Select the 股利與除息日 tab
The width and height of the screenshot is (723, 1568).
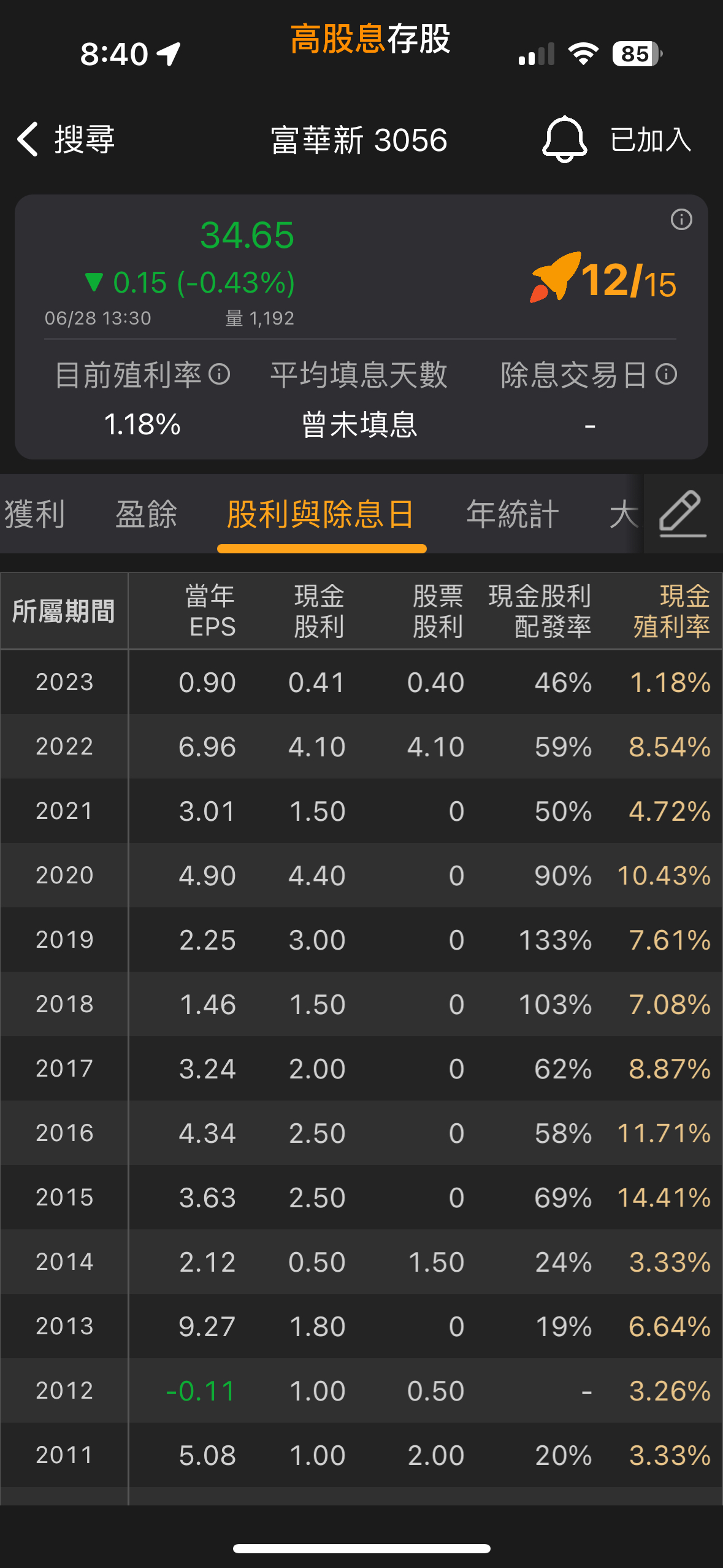(x=321, y=514)
